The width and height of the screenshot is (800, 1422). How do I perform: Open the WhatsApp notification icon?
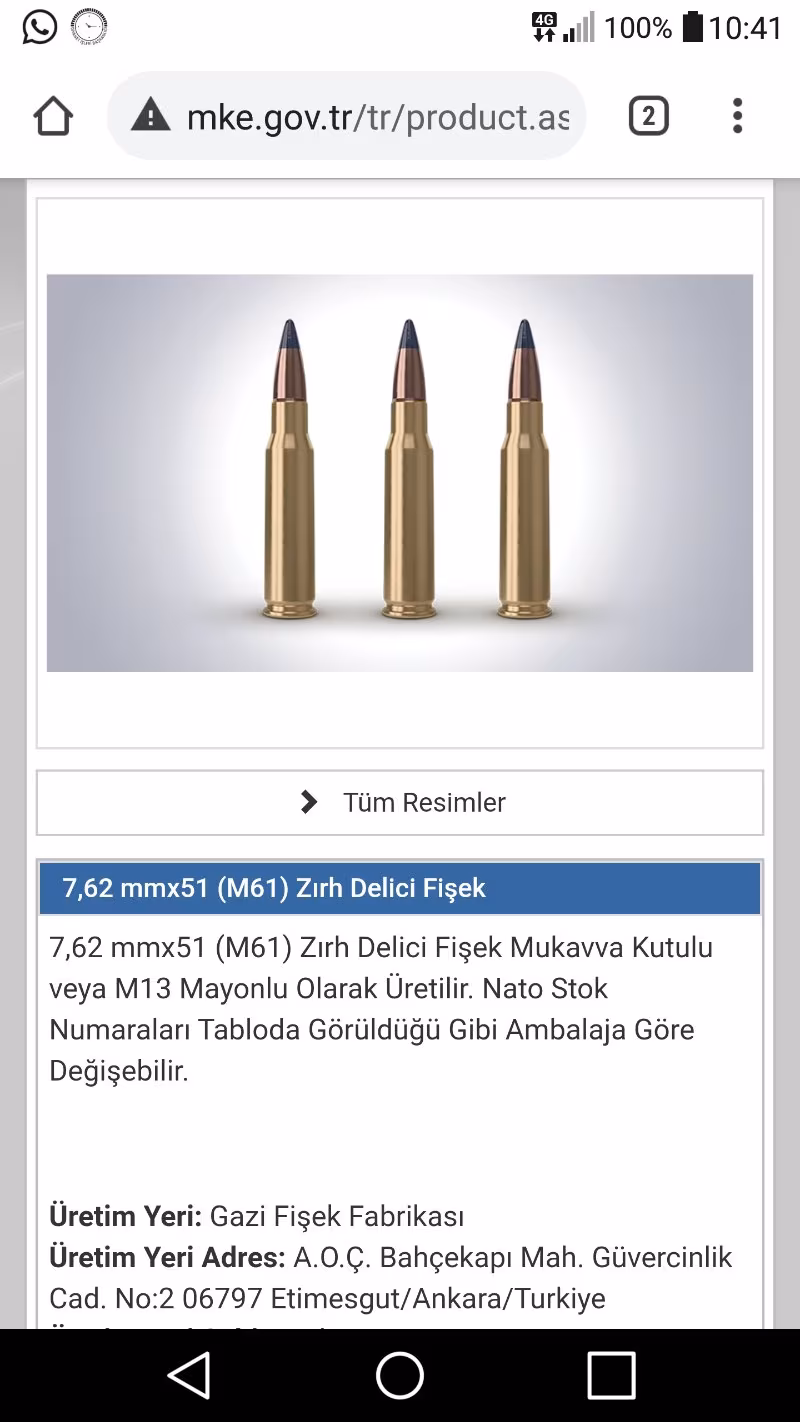point(39,28)
